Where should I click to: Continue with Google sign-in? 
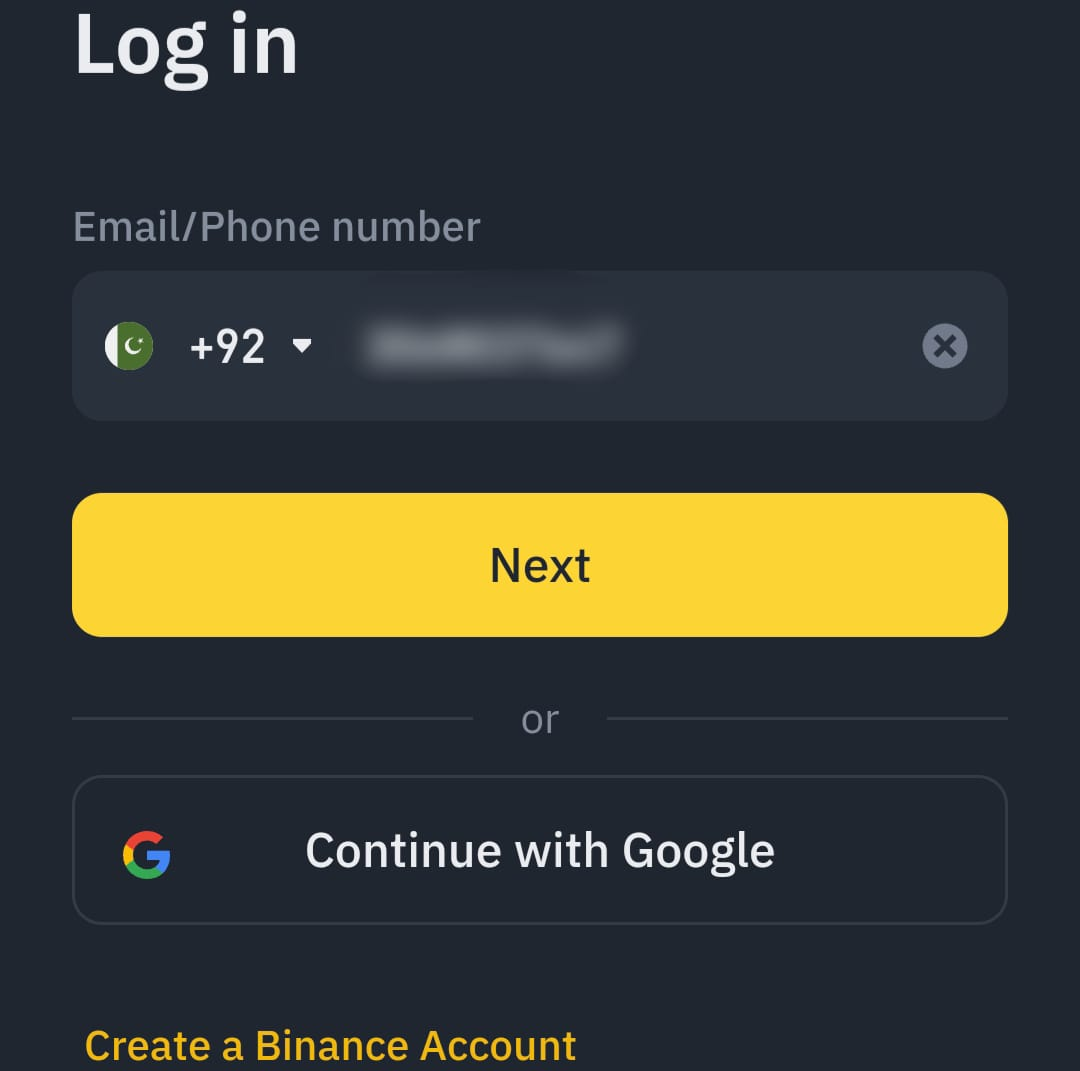coord(540,850)
